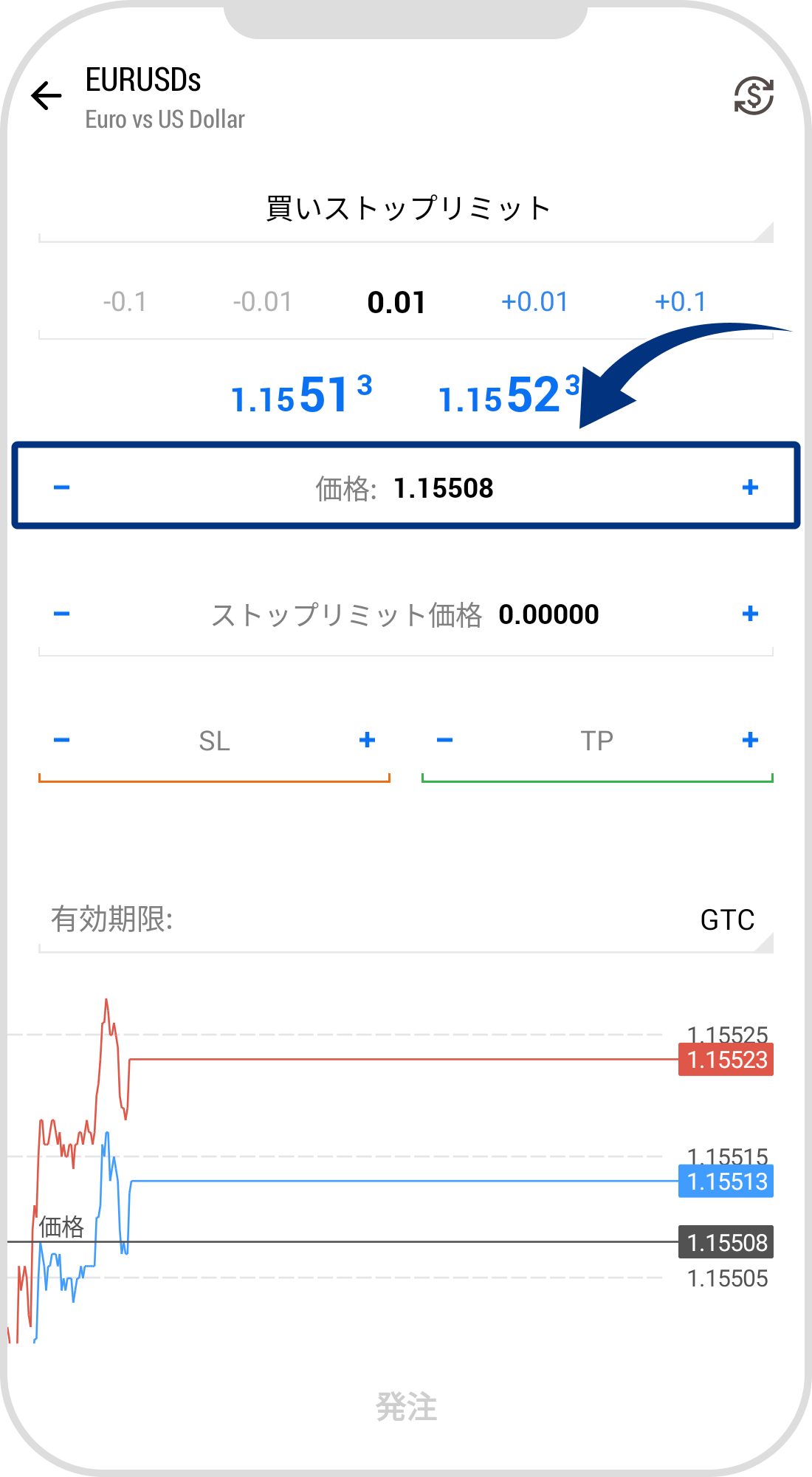Decrease volume by 0.01

pos(261,301)
